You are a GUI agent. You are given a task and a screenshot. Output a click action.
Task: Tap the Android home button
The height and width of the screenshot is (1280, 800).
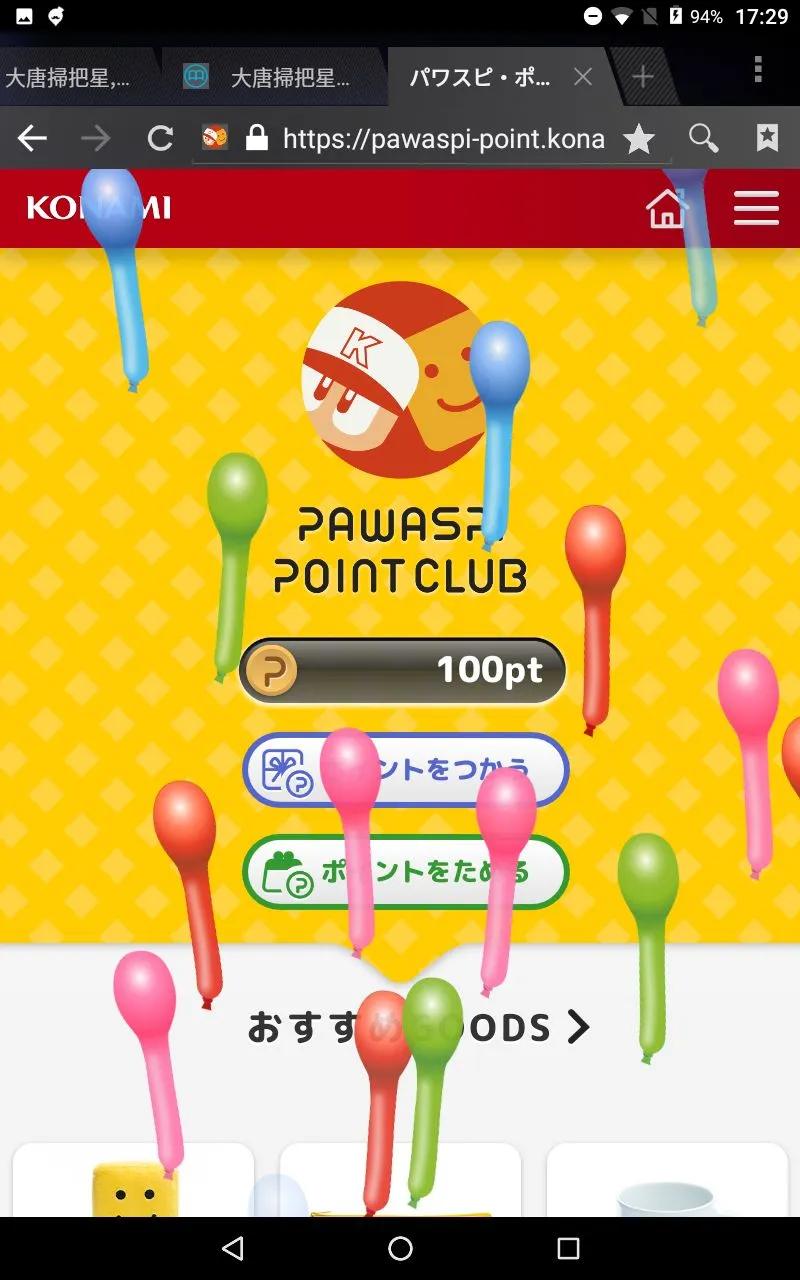tap(400, 1248)
